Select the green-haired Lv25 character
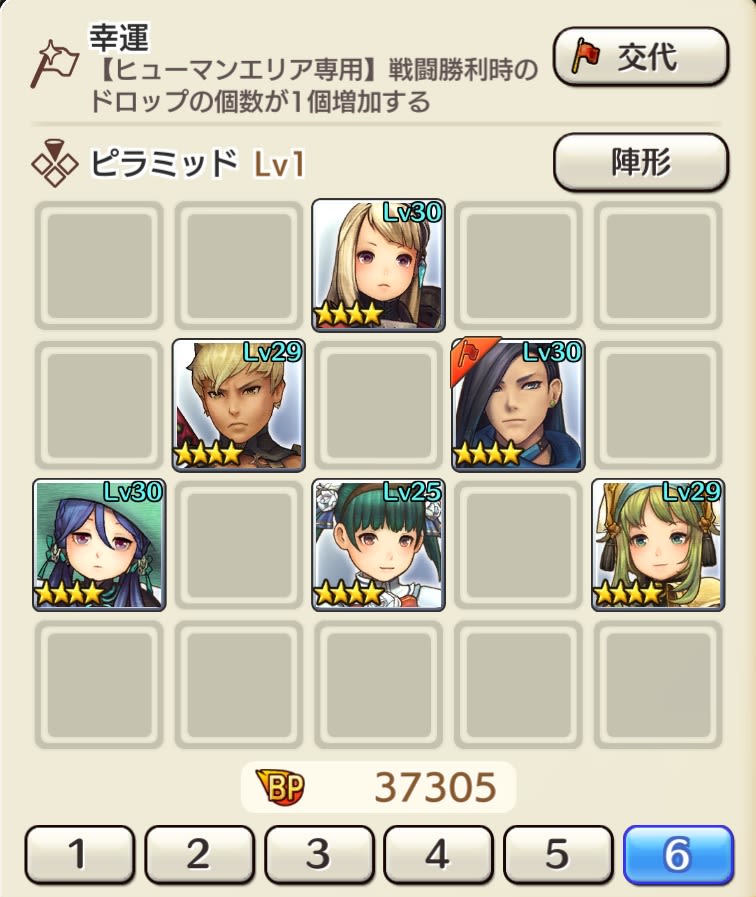Image resolution: width=756 pixels, height=897 pixels. click(x=378, y=545)
